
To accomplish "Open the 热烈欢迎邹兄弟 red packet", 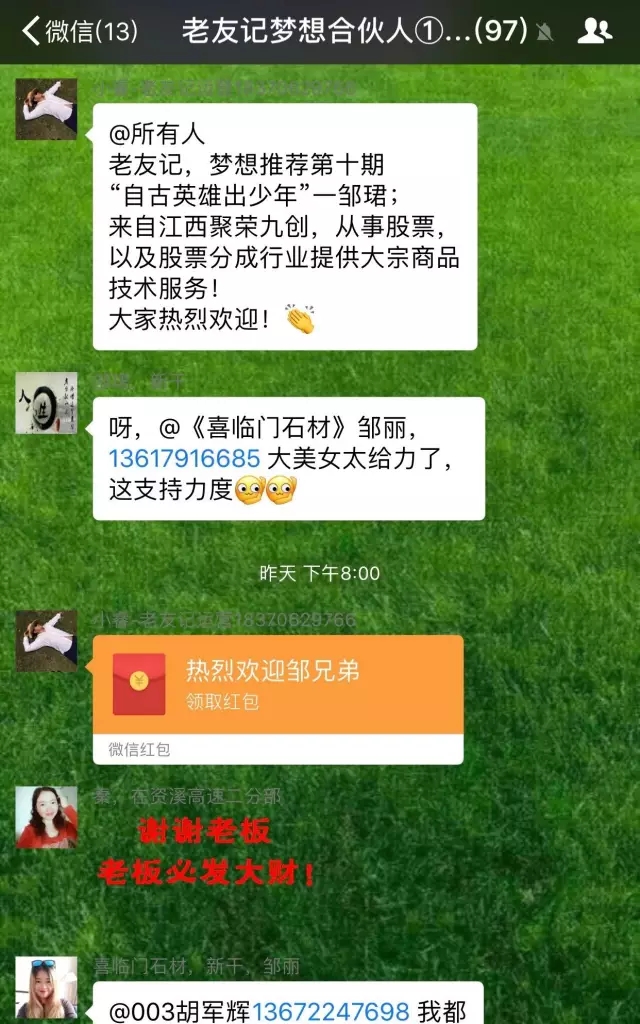I will pyautogui.click(x=278, y=699).
